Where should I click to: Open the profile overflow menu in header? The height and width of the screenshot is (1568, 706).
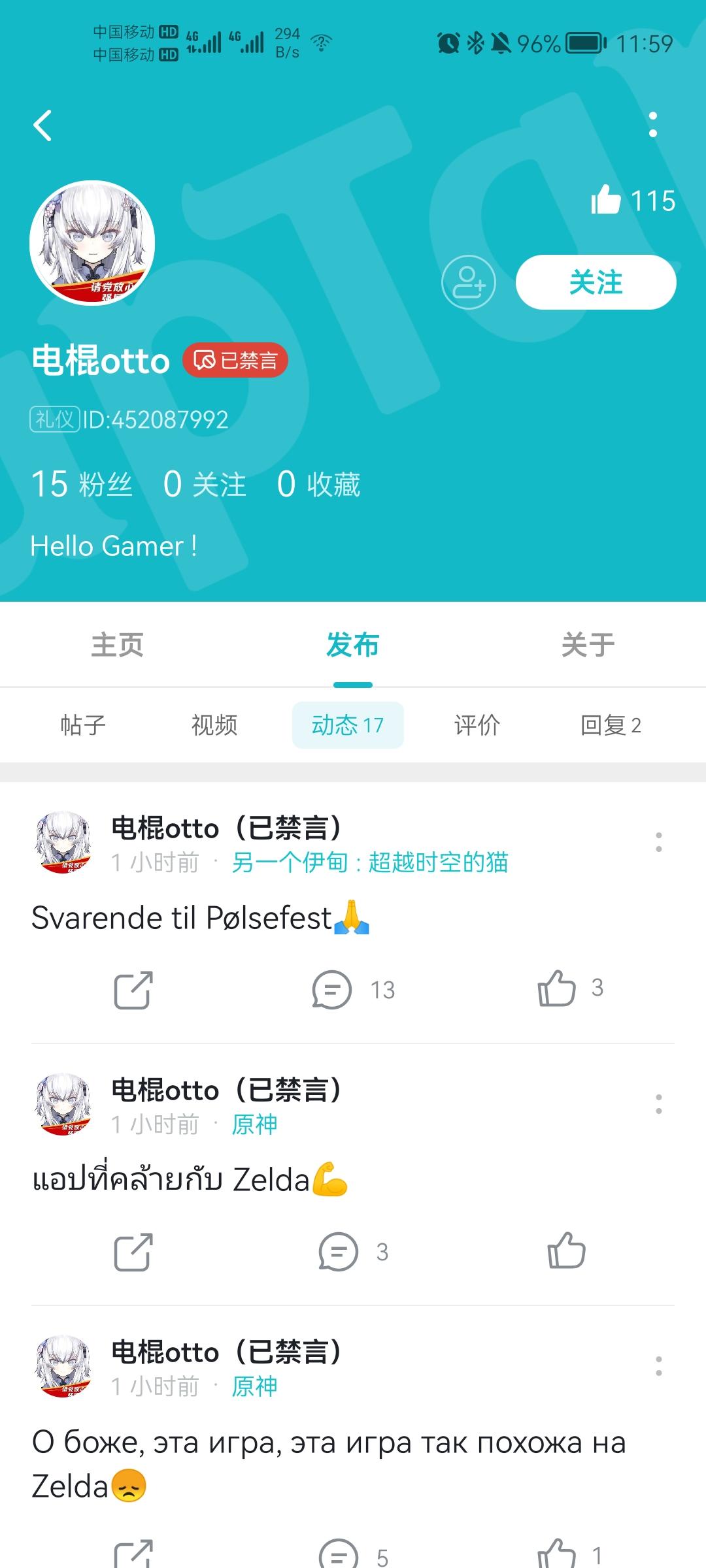click(x=652, y=125)
